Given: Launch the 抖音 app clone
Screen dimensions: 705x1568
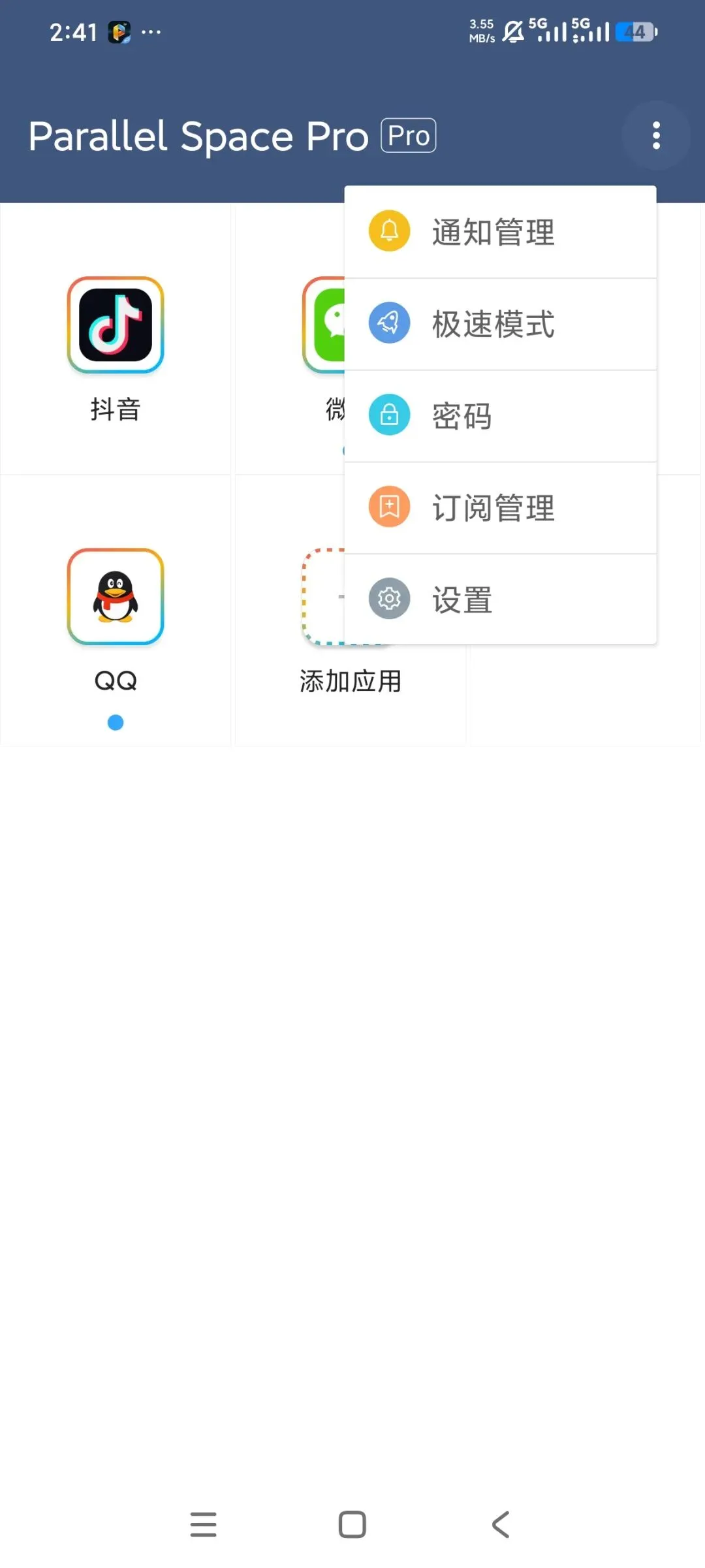Looking at the screenshot, I should click(x=116, y=339).
